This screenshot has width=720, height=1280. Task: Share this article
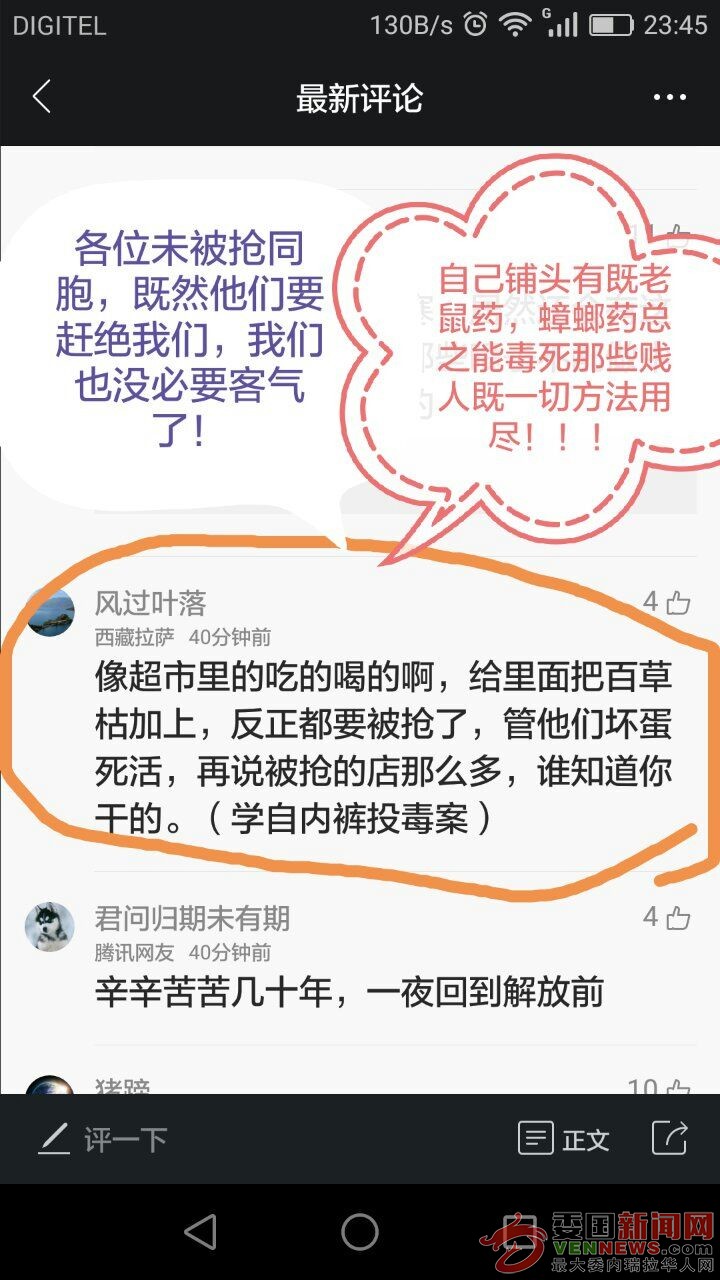[669, 1138]
